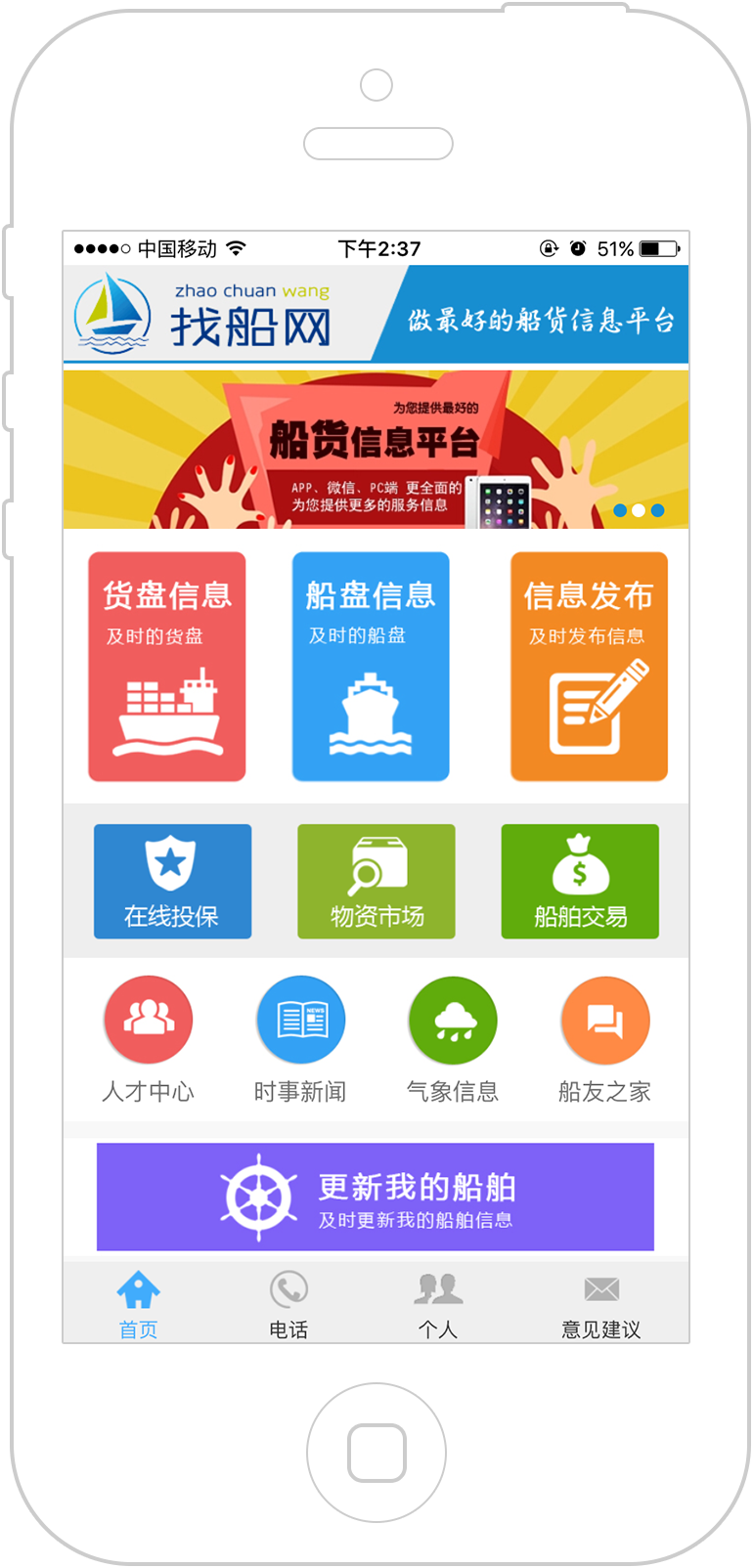Open the 信息发布 publish tile
This screenshot has height=1568, width=753.
589,667
